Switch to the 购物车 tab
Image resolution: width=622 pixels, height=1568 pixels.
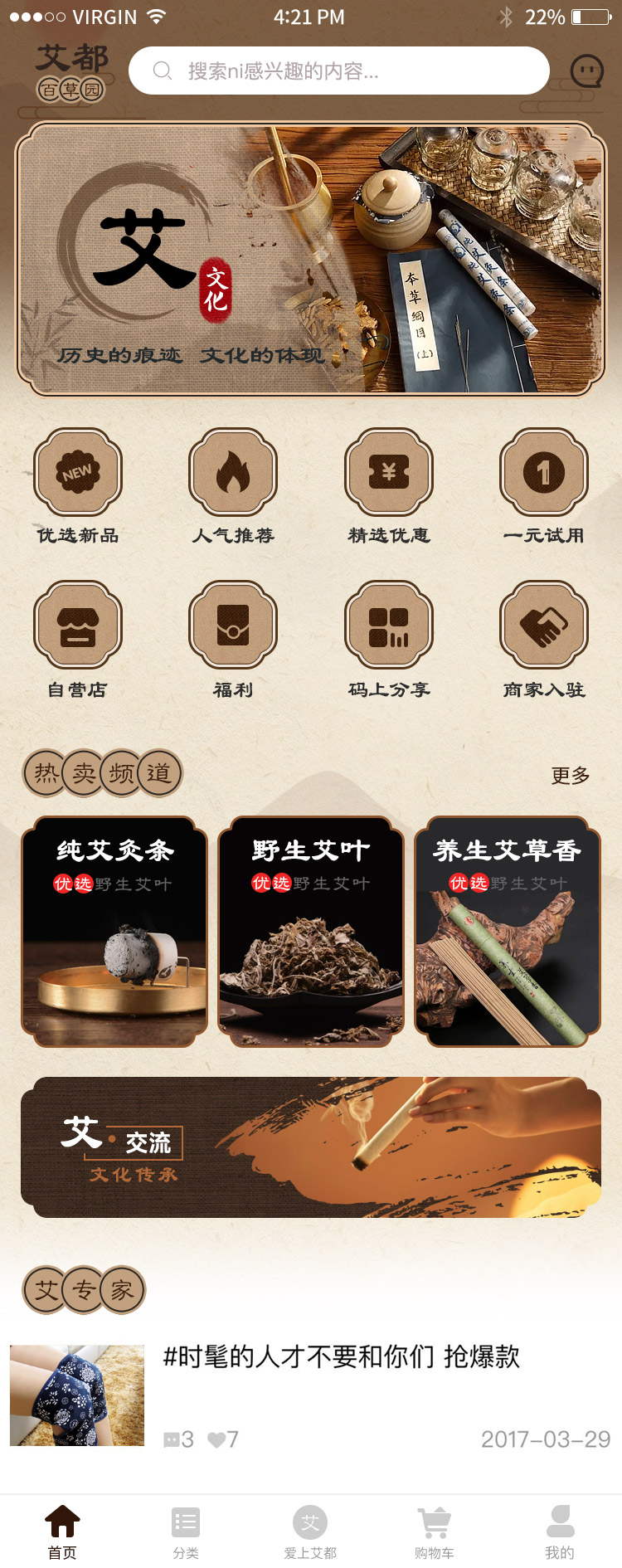coord(434,1531)
